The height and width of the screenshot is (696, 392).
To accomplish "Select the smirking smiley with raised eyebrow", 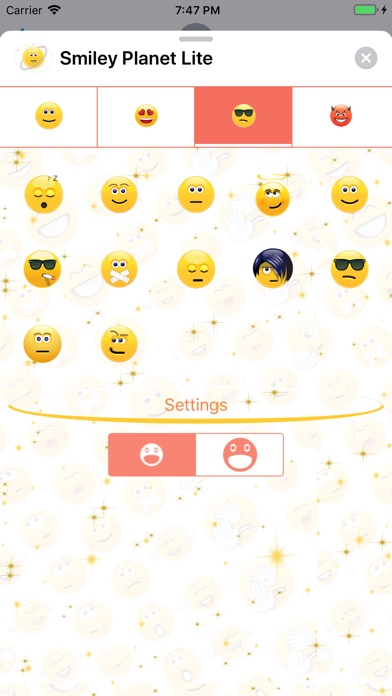I will click(x=119, y=344).
